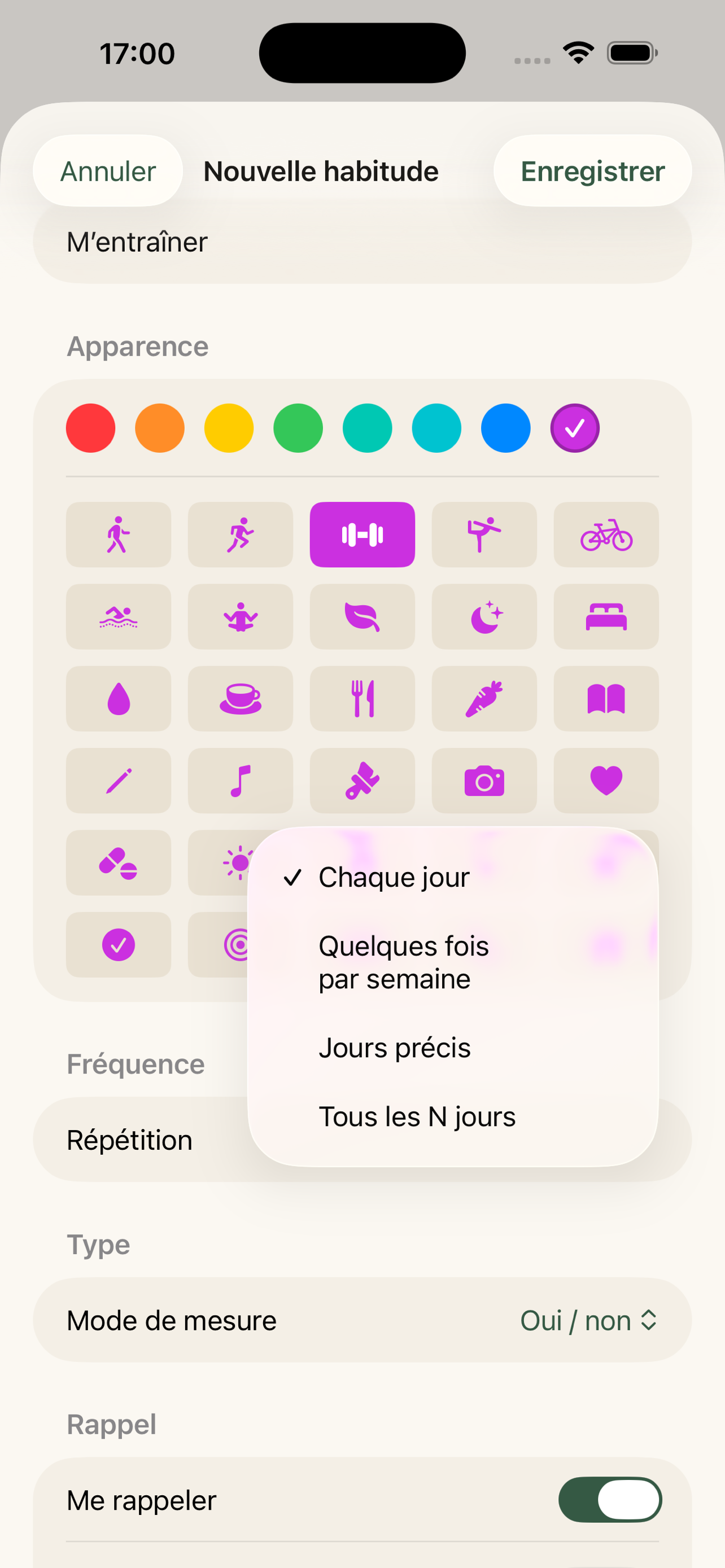The image size is (725, 1568).
Task: Choose the moon sleep icon
Action: (484, 616)
